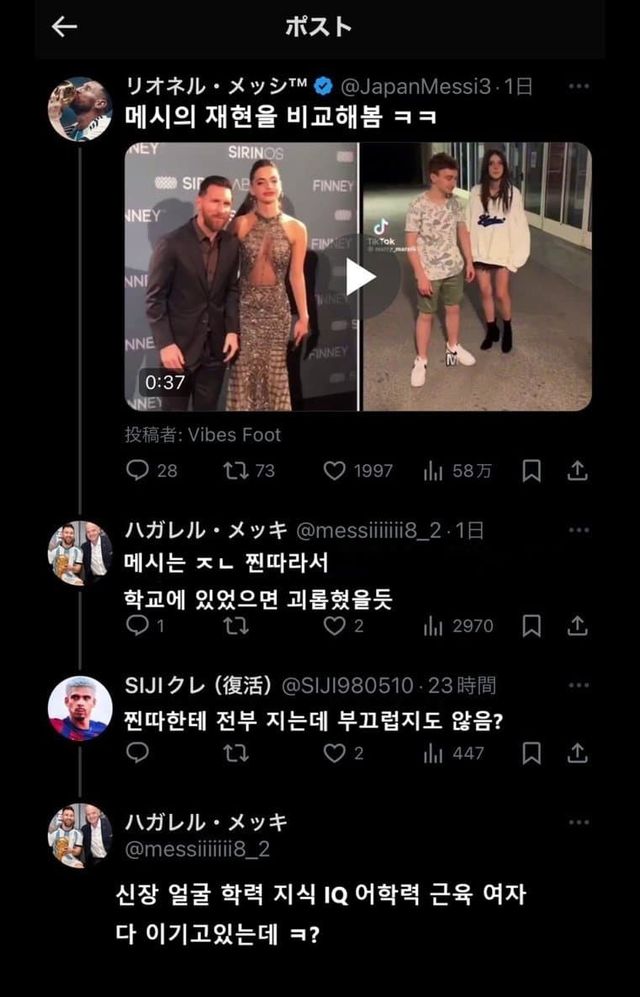Bookmark the reply with 2970 views
Screen dimensions: 640x997
[533, 626]
